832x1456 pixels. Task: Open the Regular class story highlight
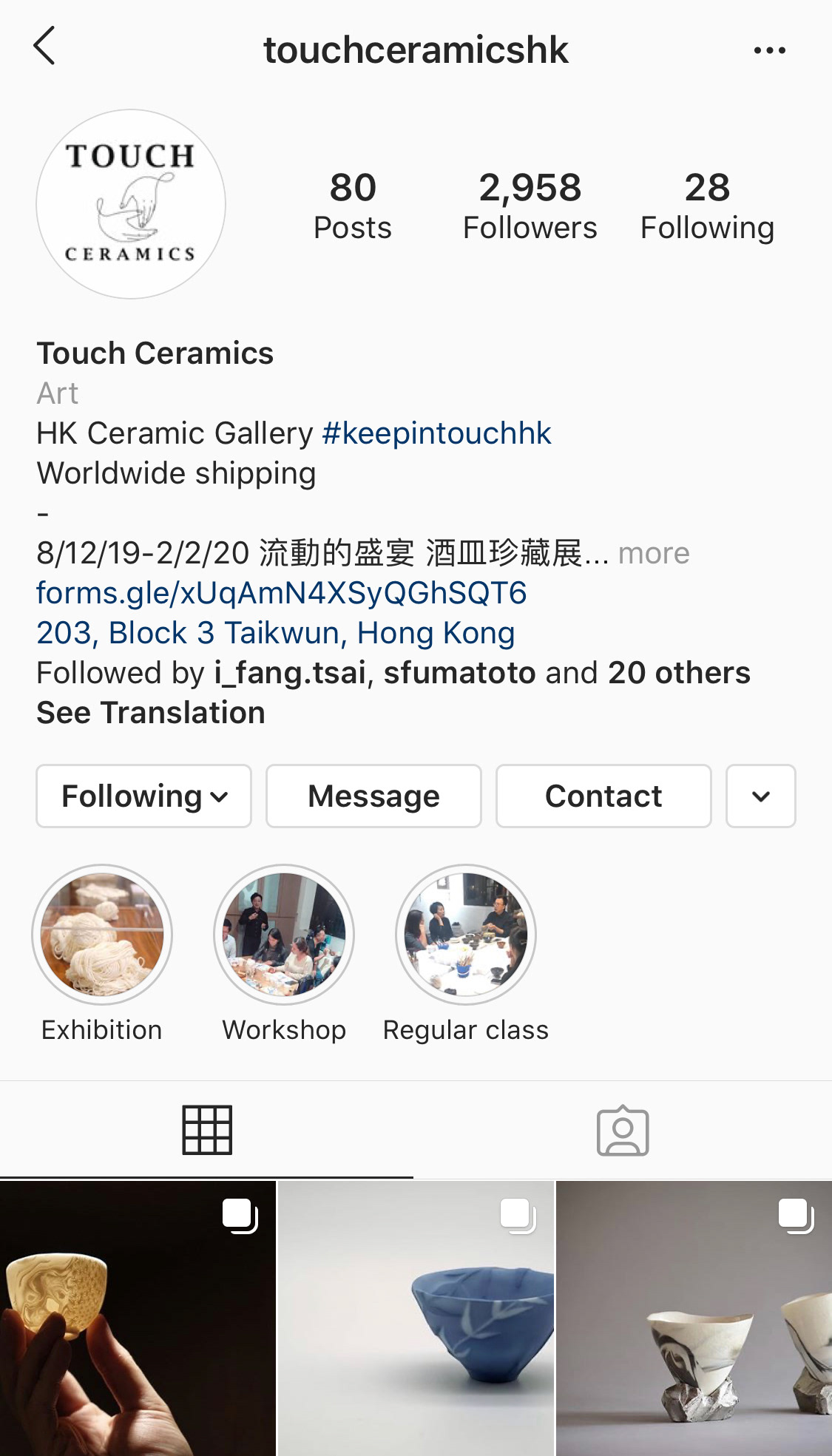(466, 935)
